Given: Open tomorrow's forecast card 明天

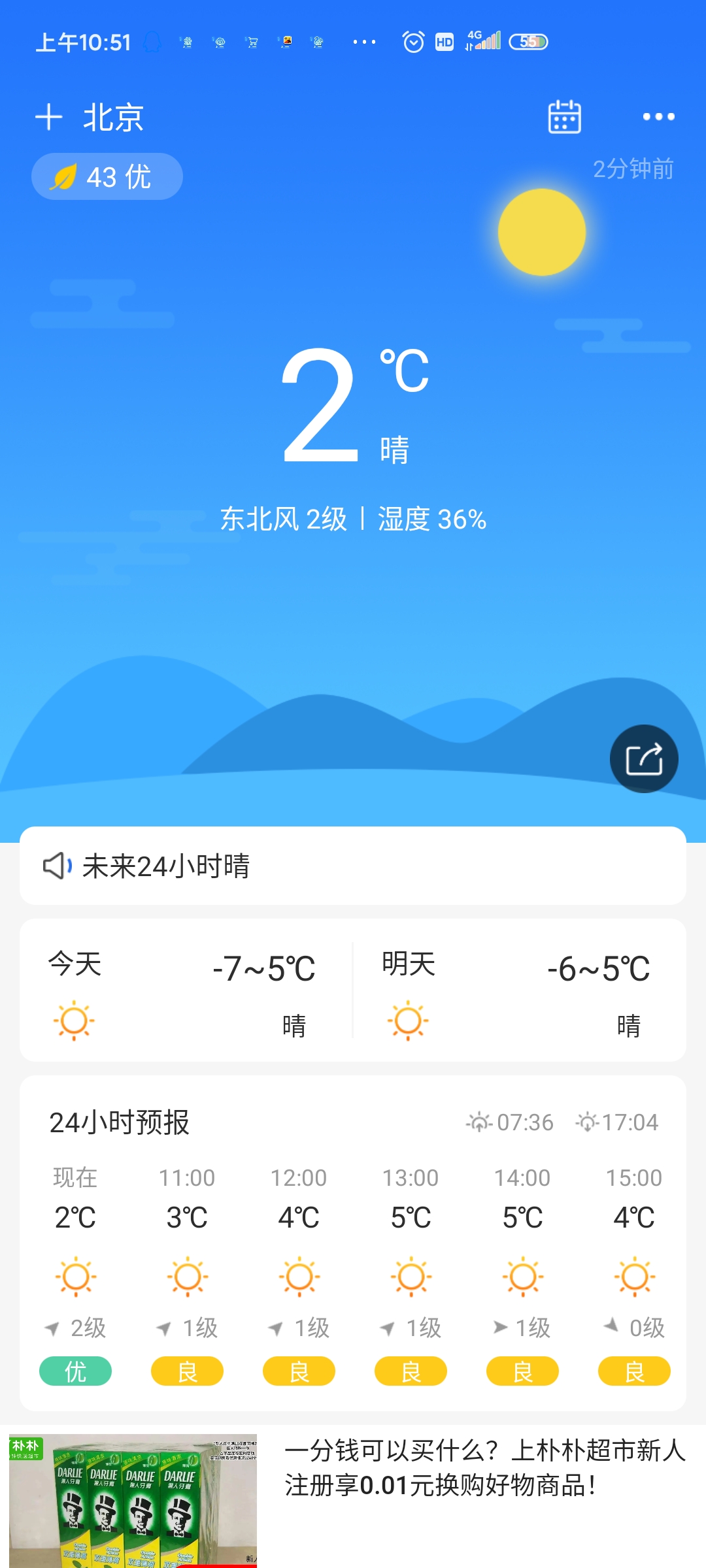Looking at the screenshot, I should [520, 990].
